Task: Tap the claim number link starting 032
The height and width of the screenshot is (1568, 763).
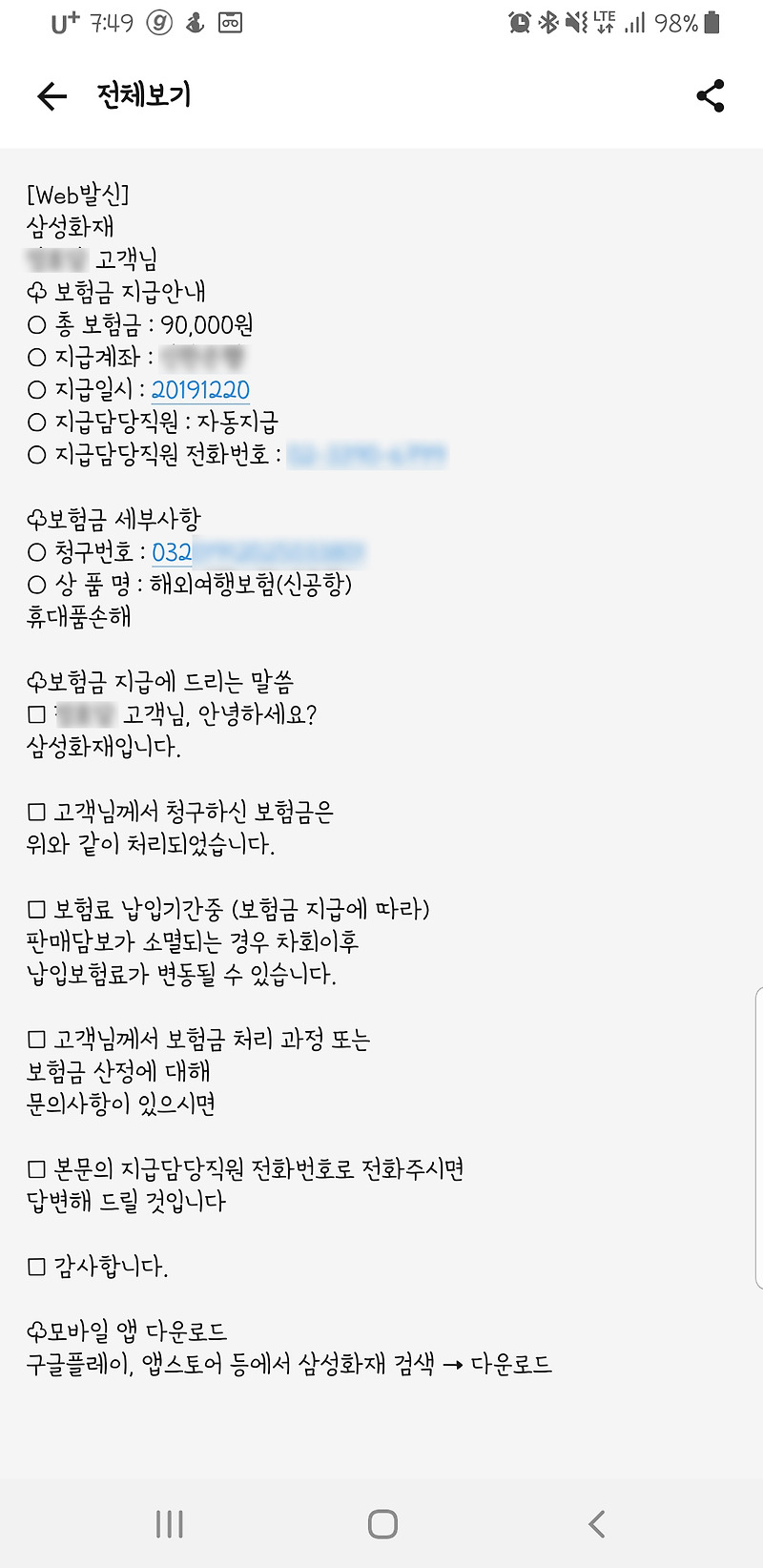Action: (258, 552)
